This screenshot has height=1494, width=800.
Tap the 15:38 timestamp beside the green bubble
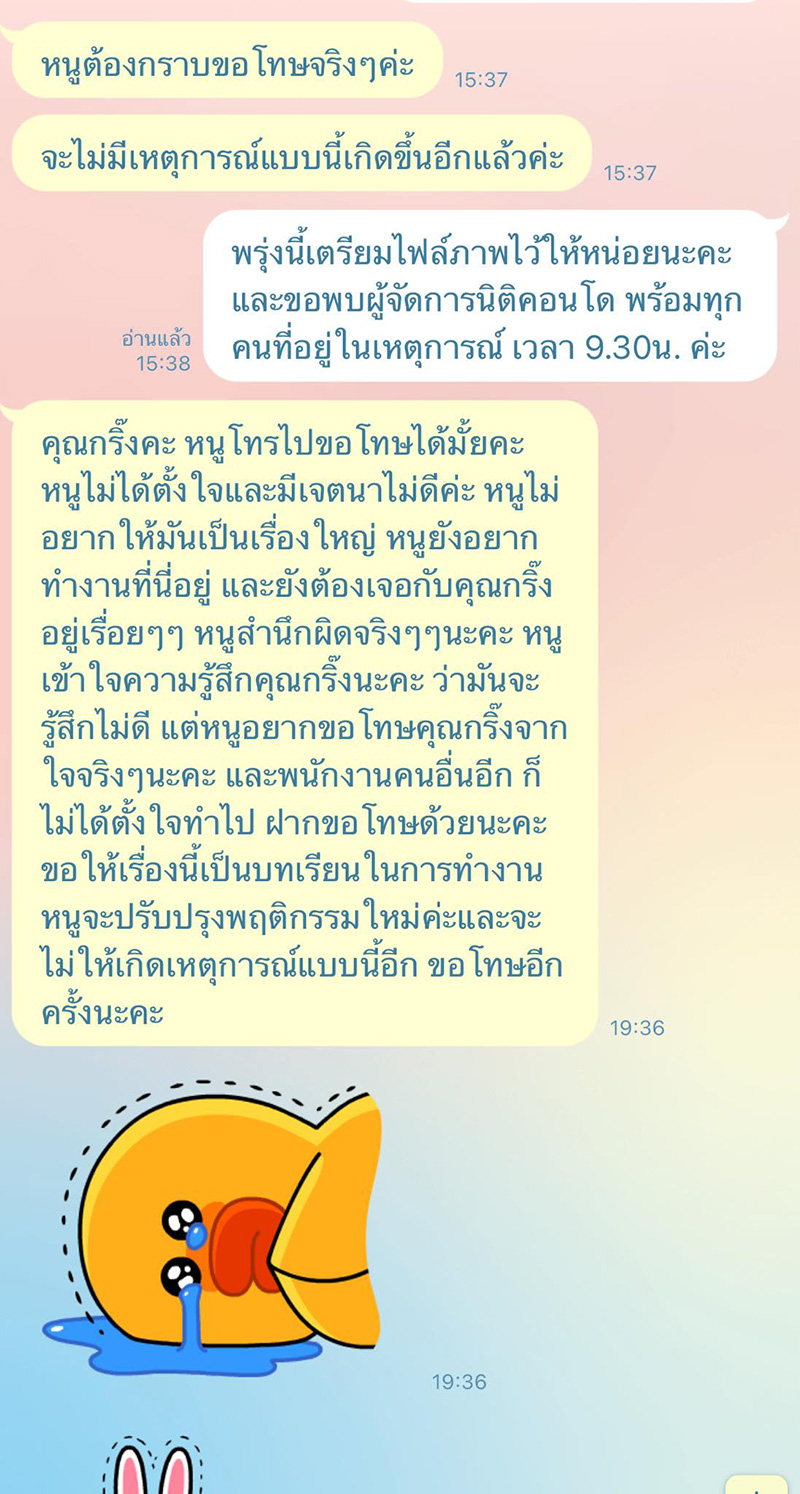(162, 364)
